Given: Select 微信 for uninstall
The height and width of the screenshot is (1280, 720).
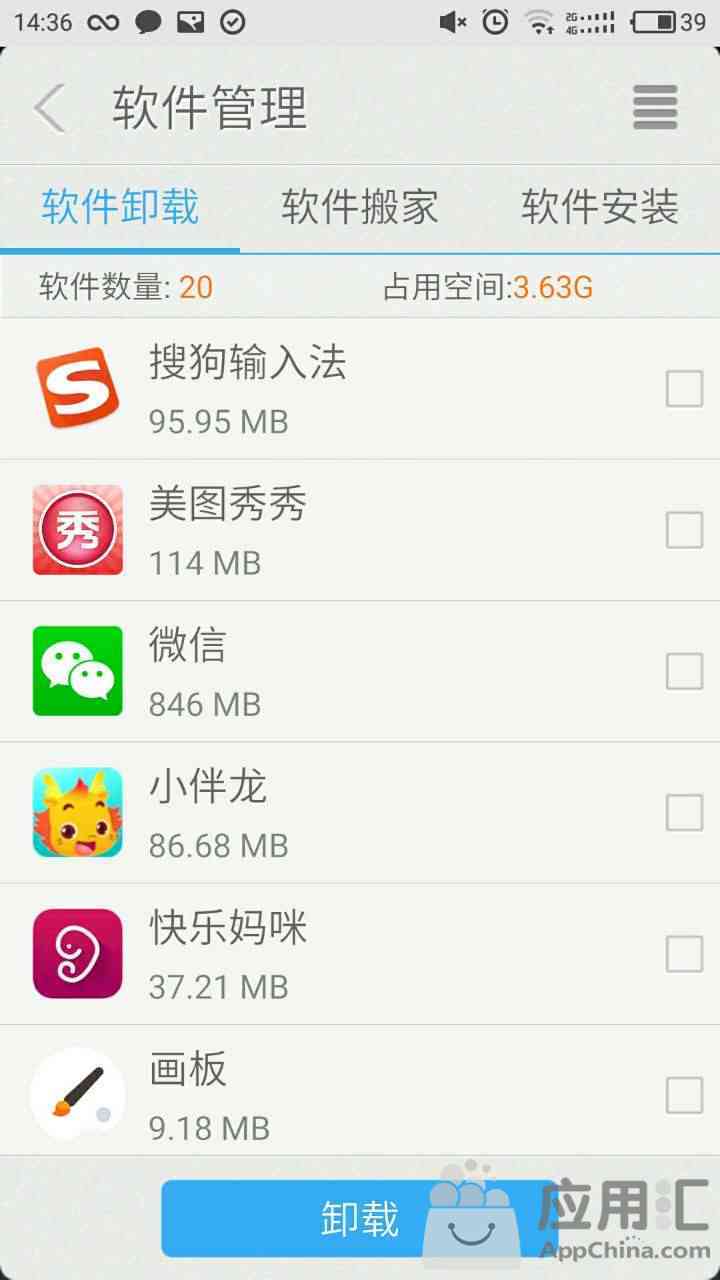Looking at the screenshot, I should point(684,671).
